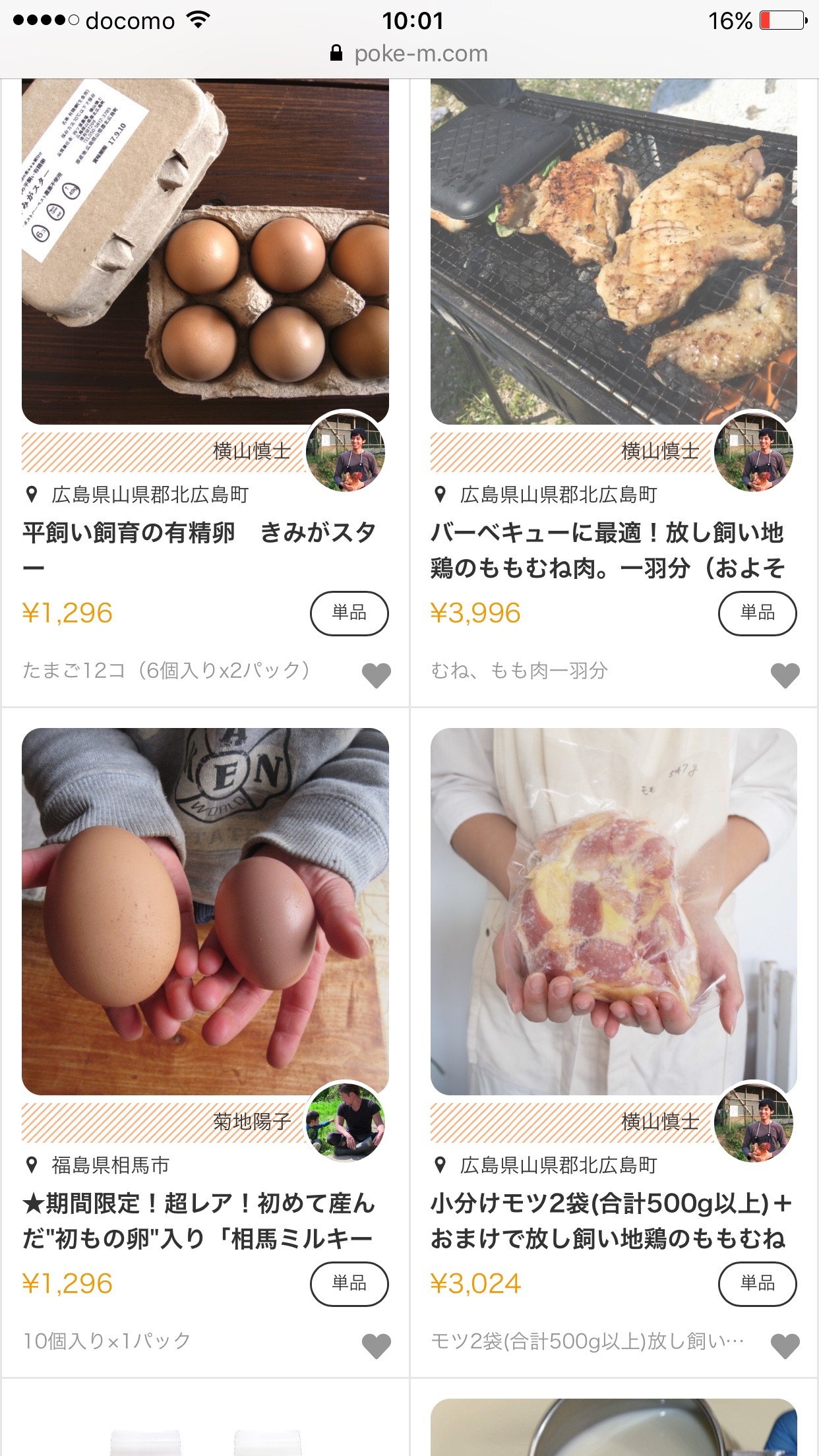The image size is (819, 1456).
Task: Tap 単品 on the ¥1,296 きみがスター listing
Action: pyautogui.click(x=349, y=613)
